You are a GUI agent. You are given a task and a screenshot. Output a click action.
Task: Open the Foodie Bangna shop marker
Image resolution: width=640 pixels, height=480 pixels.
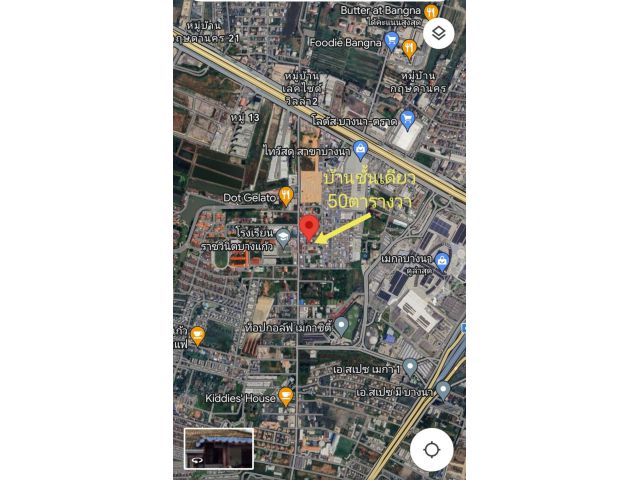pyautogui.click(x=392, y=43)
